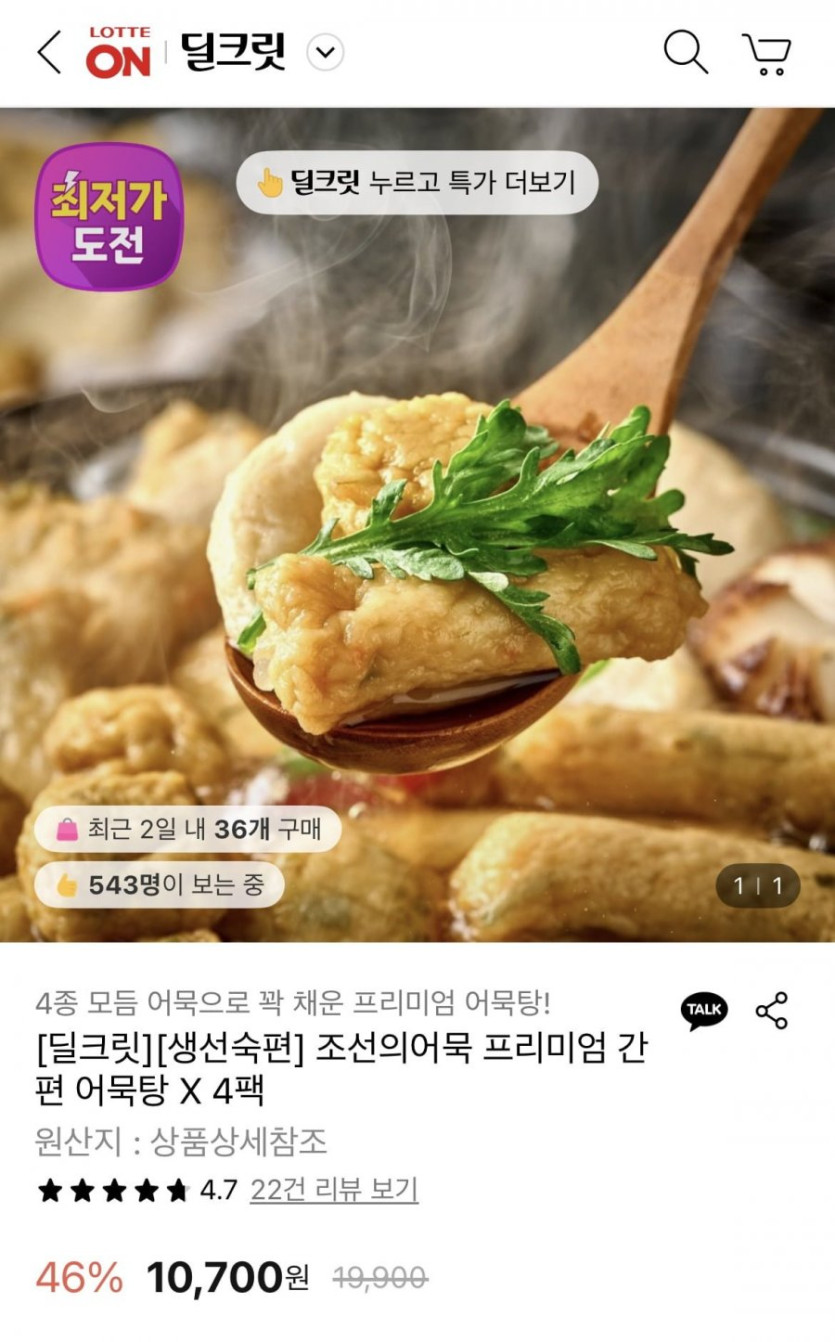View the shopping cart
Image resolution: width=835 pixels, height=1342 pixels.
pyautogui.click(x=767, y=54)
